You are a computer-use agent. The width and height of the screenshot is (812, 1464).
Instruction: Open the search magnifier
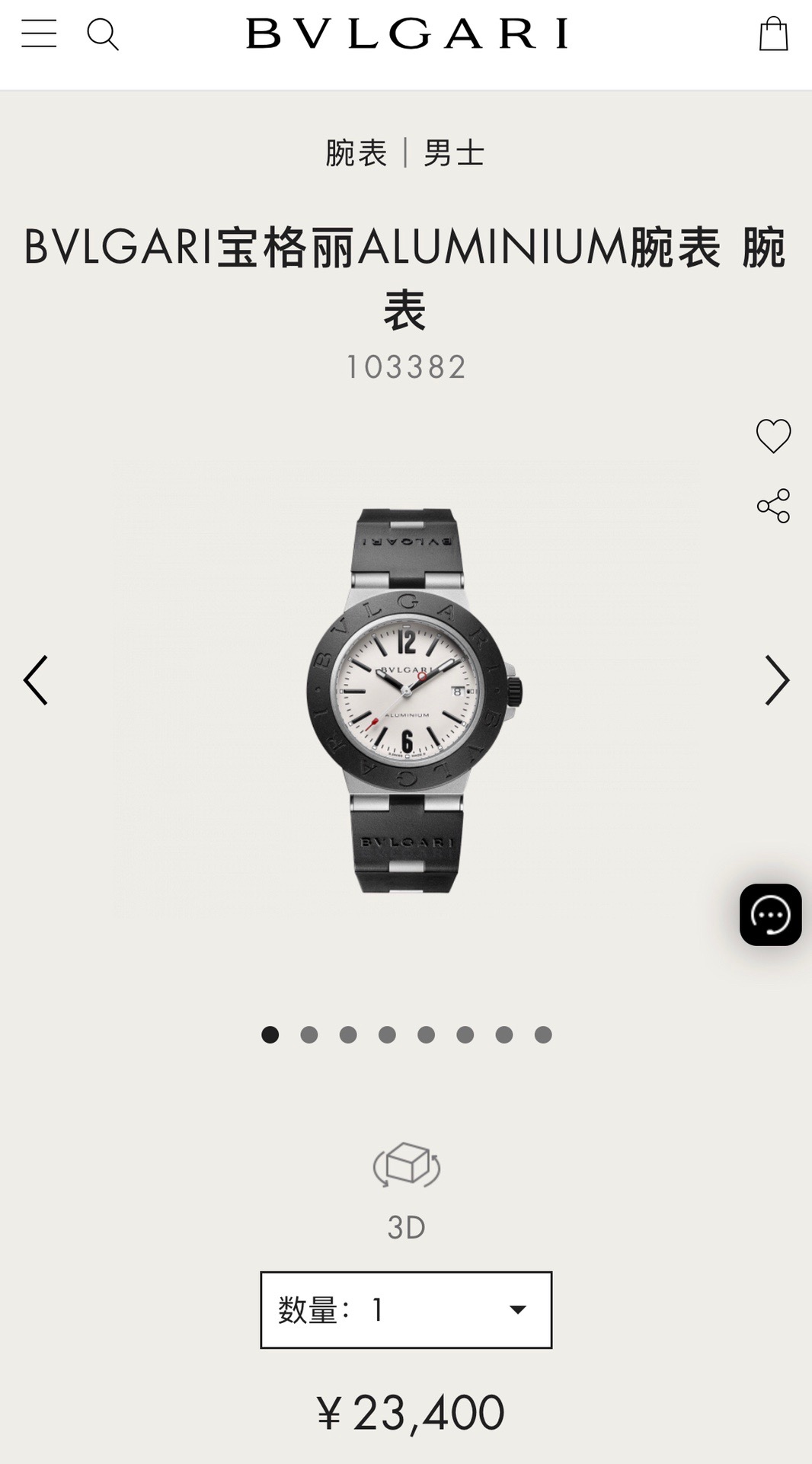103,35
